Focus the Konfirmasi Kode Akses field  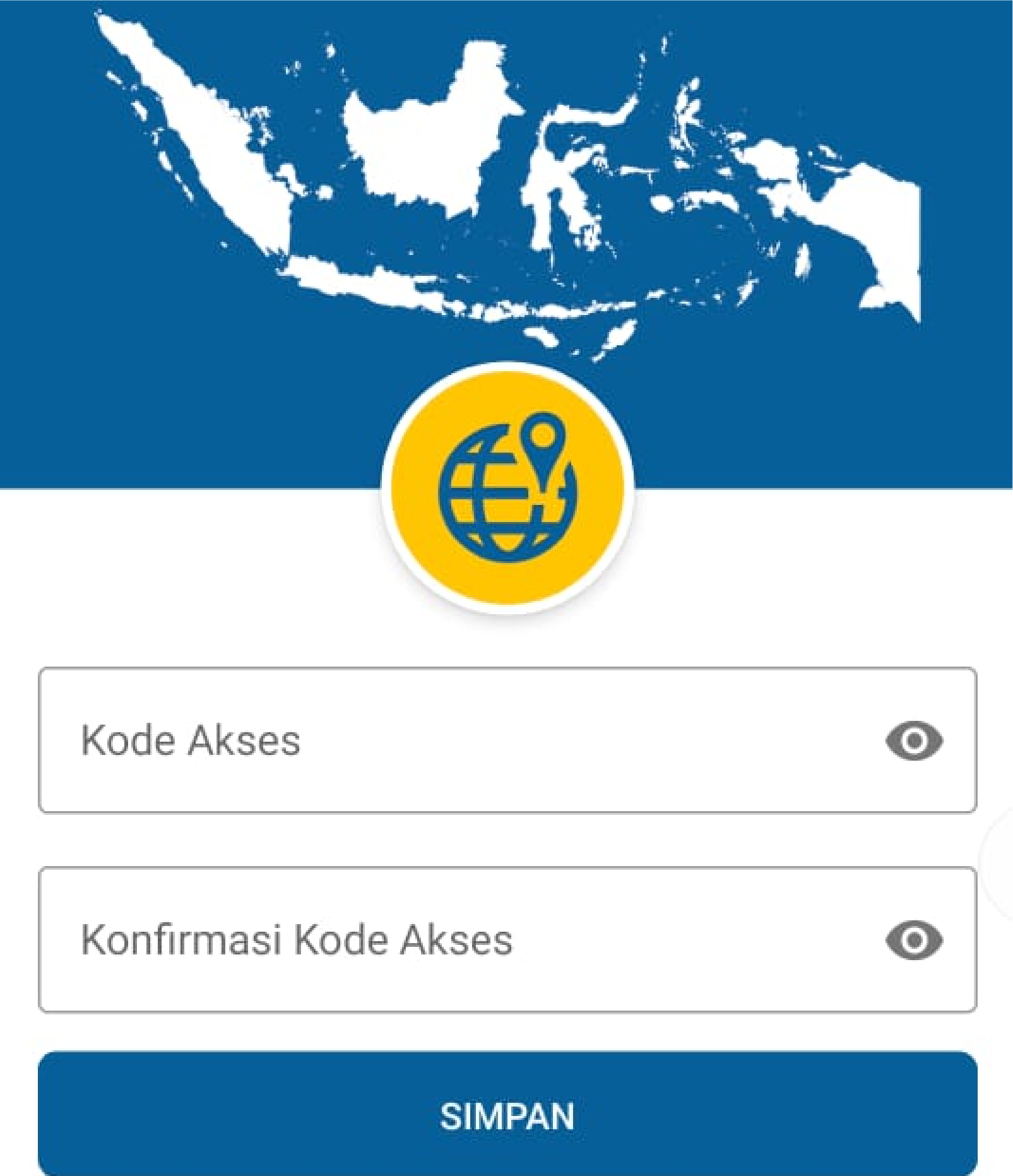coord(442,939)
